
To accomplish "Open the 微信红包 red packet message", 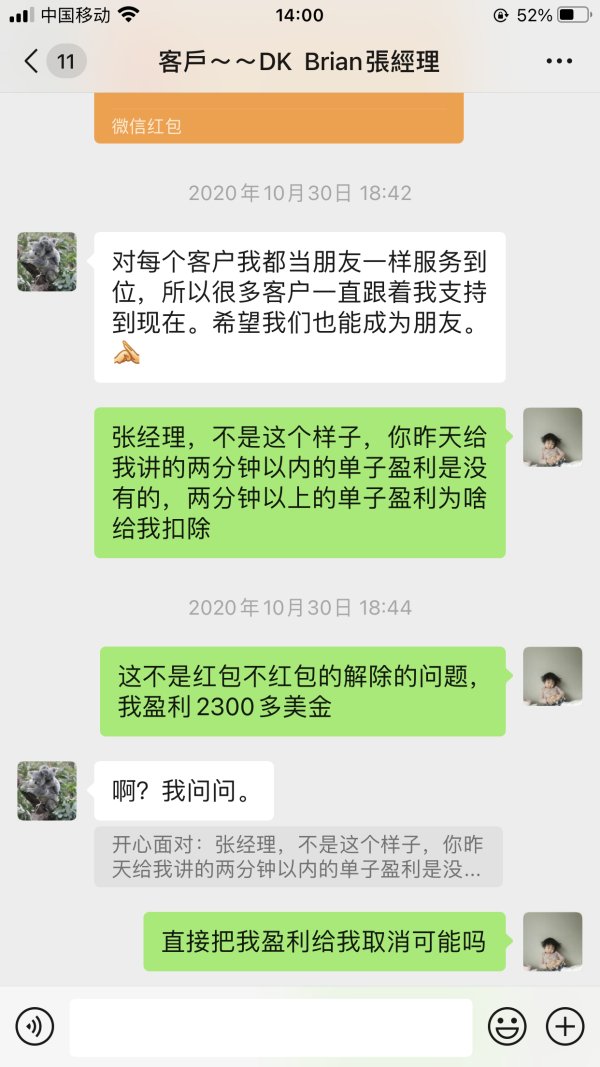I will [x=279, y=118].
